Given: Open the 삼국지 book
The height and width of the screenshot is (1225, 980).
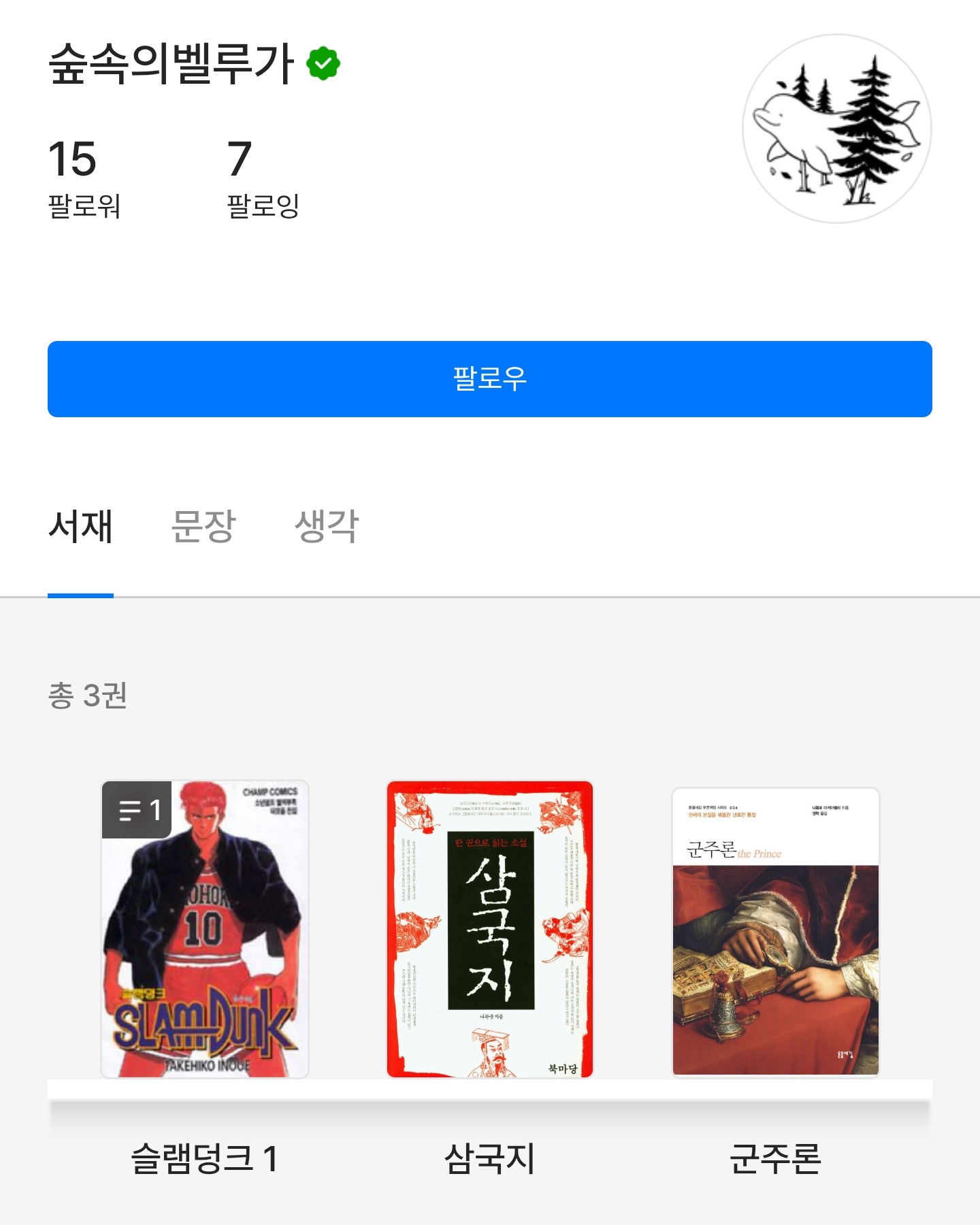Looking at the screenshot, I should click(x=490, y=929).
